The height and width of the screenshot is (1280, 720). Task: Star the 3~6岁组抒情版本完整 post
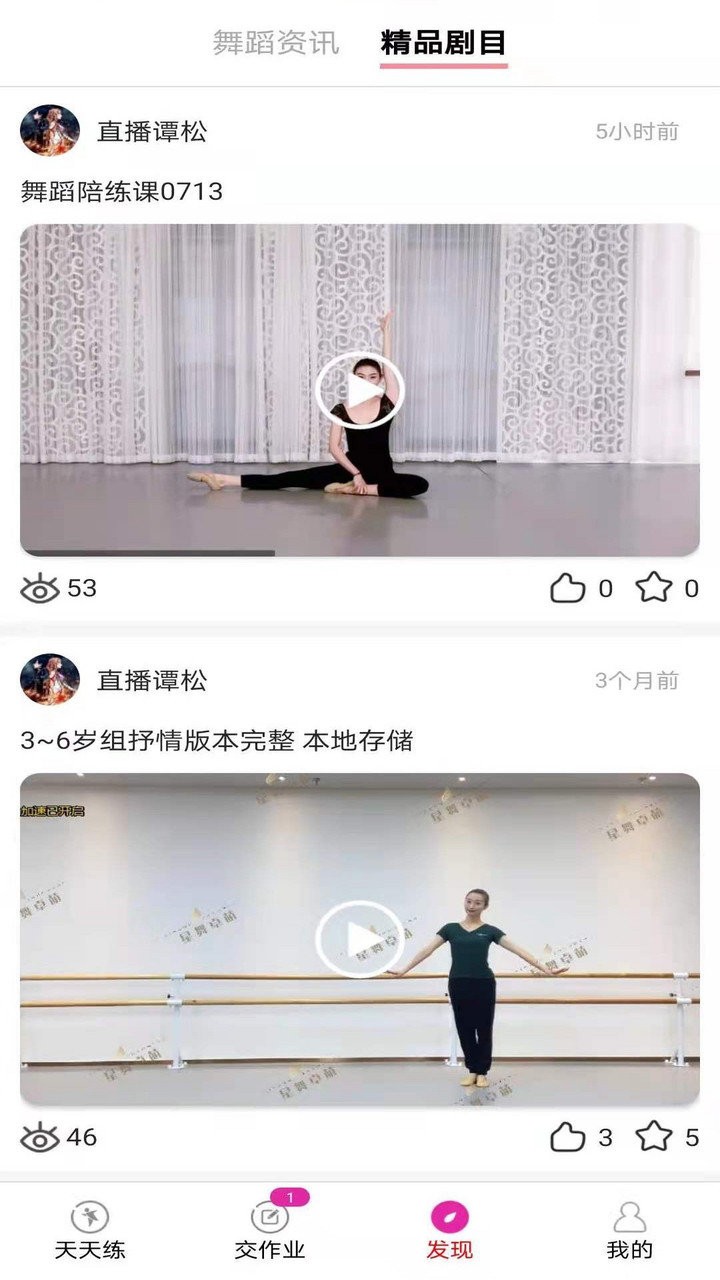coord(654,1137)
